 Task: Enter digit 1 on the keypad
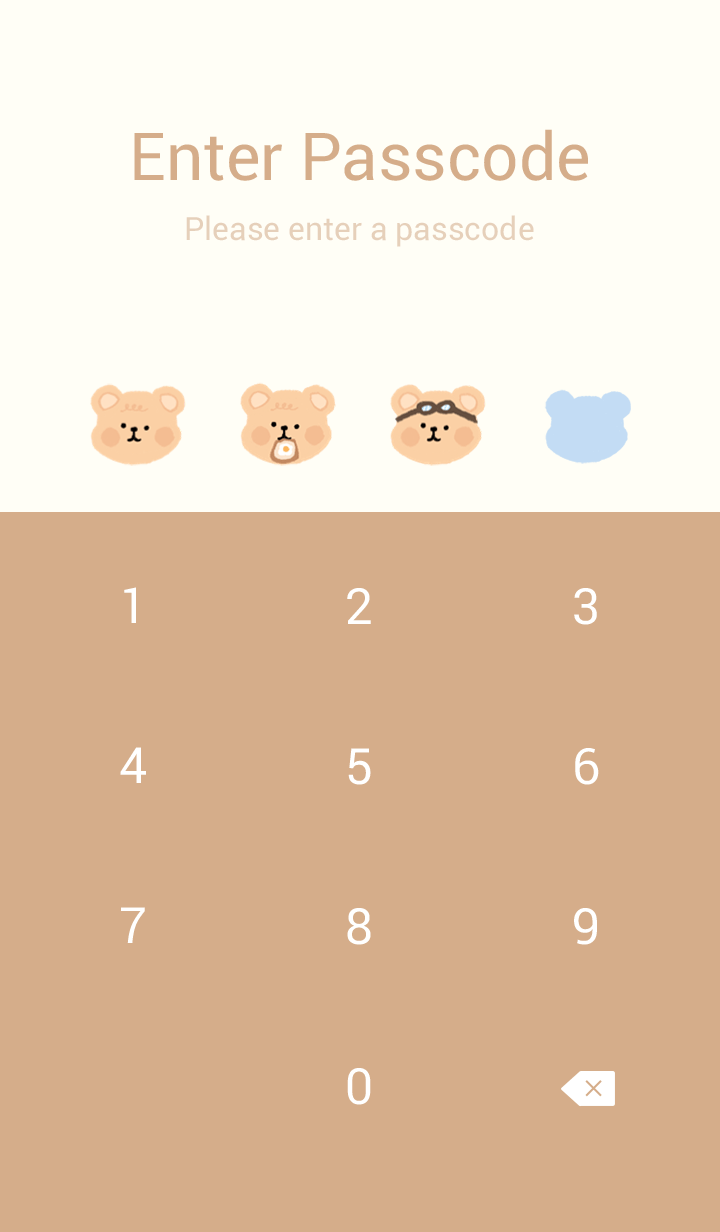tap(132, 607)
